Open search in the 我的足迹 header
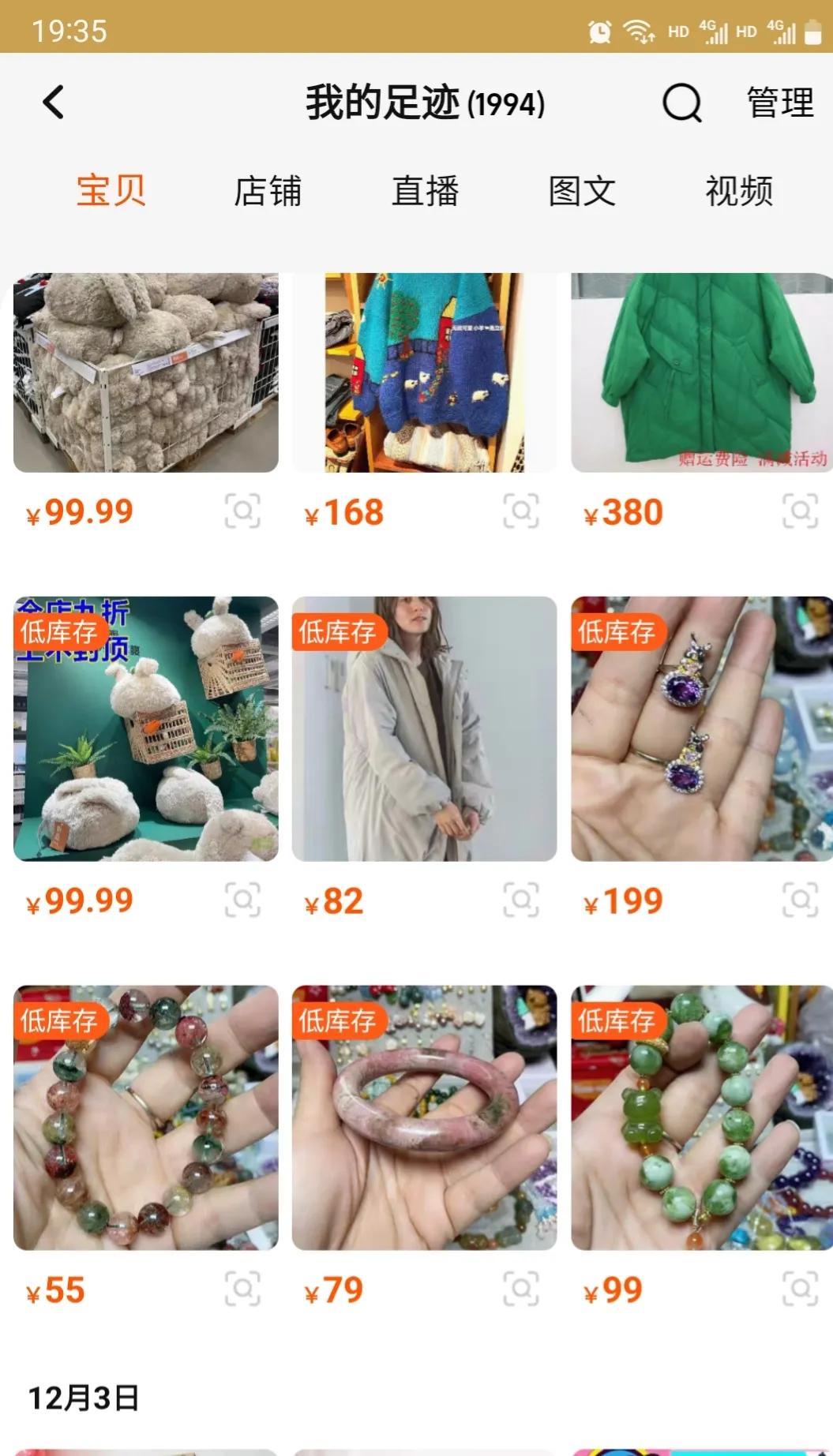 [x=681, y=103]
